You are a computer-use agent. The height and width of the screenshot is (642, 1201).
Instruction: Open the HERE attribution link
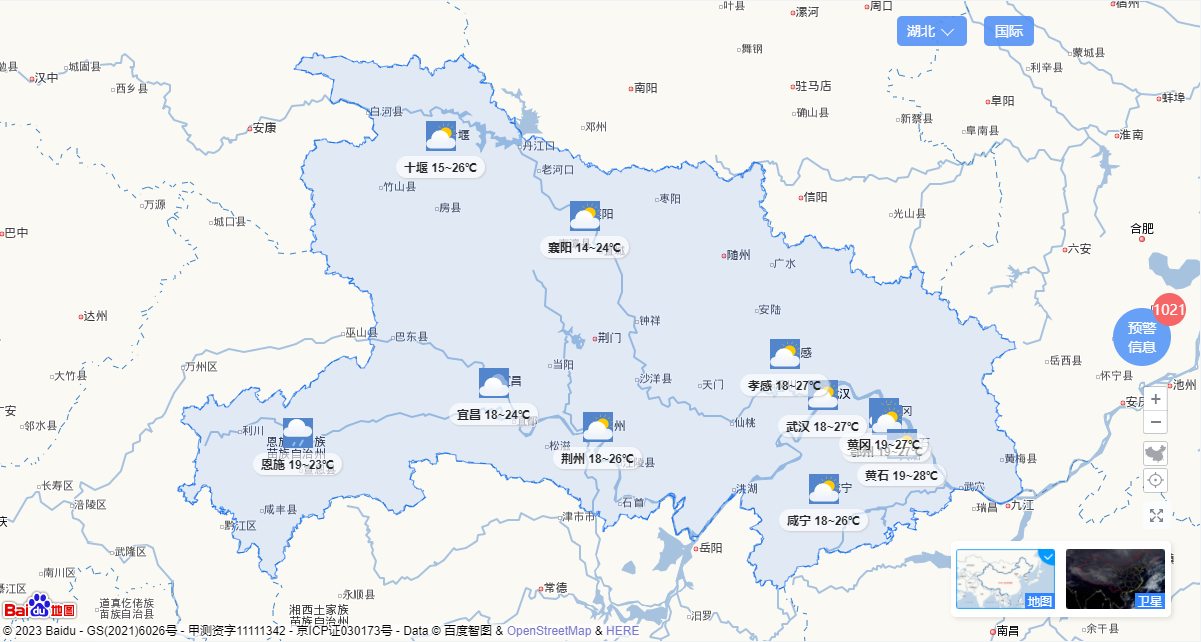(x=622, y=631)
